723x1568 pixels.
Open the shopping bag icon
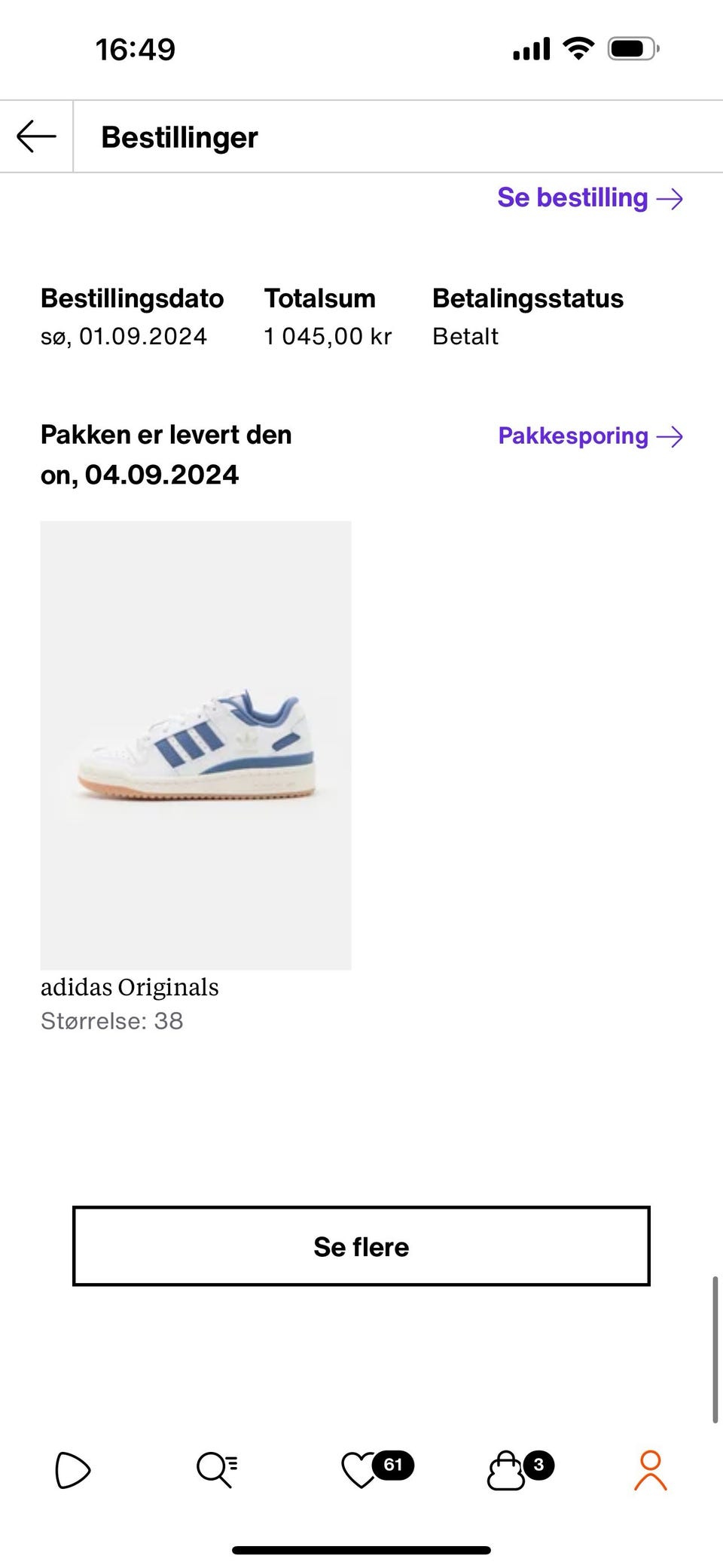point(506,1471)
